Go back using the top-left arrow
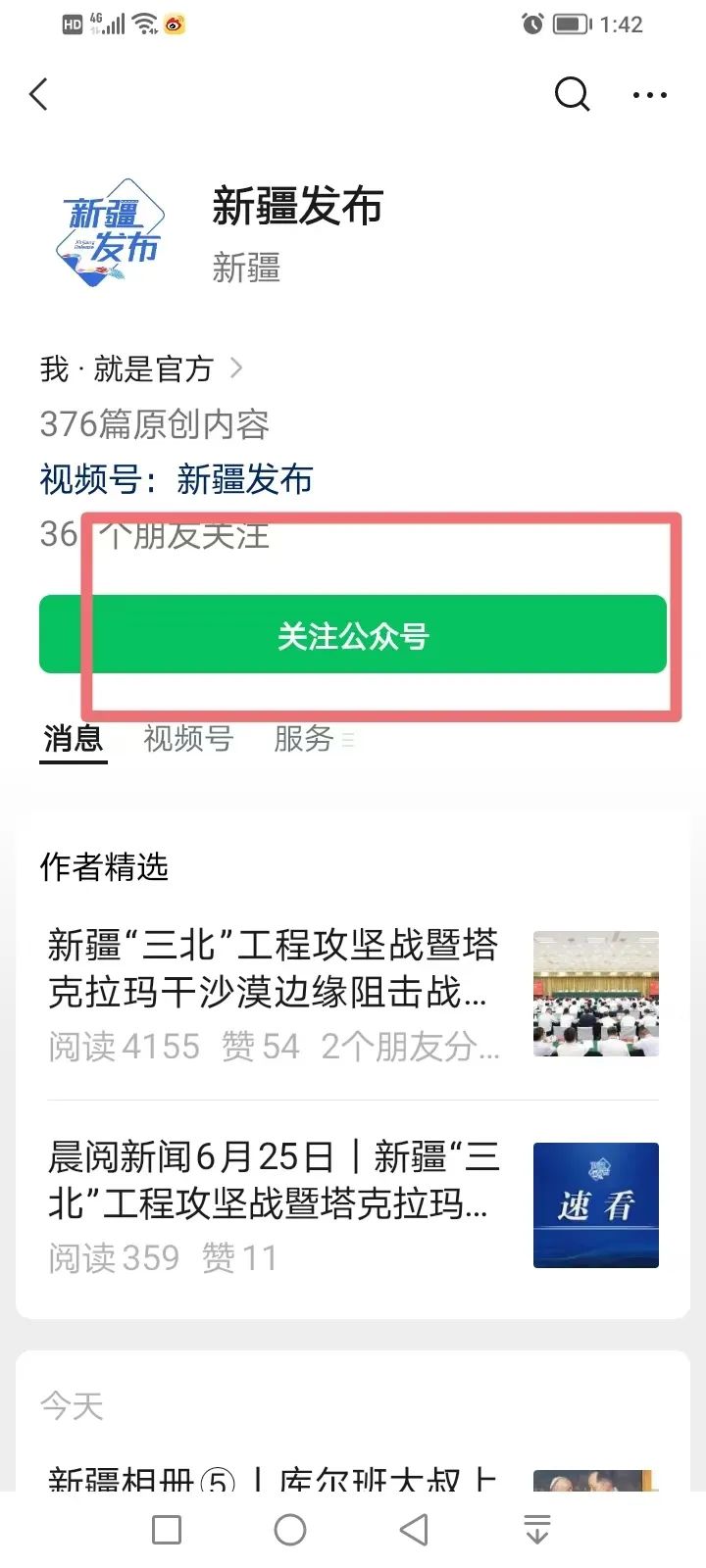The image size is (706, 1568). click(x=39, y=95)
